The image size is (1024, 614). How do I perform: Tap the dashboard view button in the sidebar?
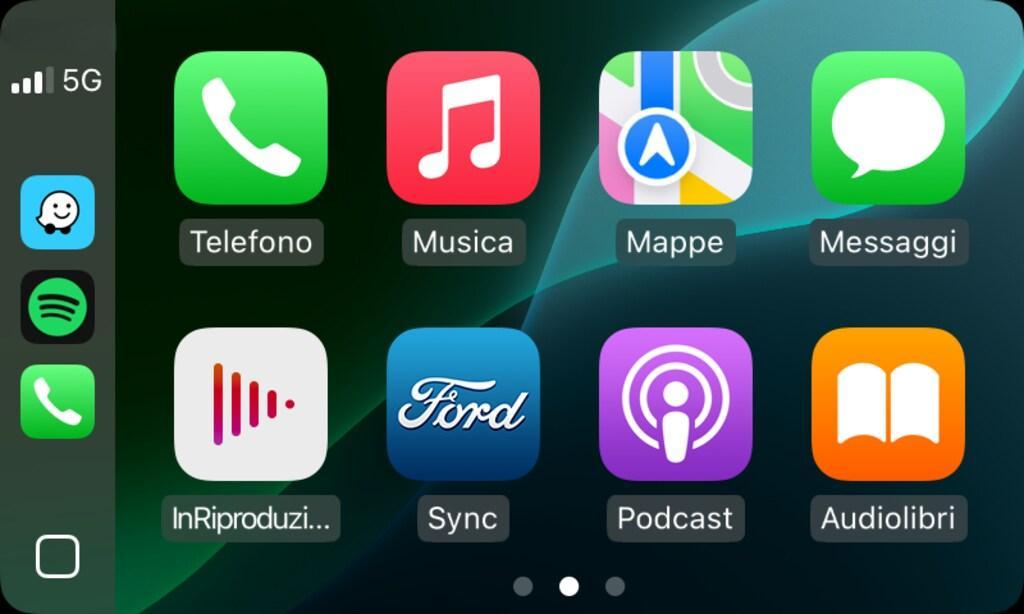(x=58, y=556)
